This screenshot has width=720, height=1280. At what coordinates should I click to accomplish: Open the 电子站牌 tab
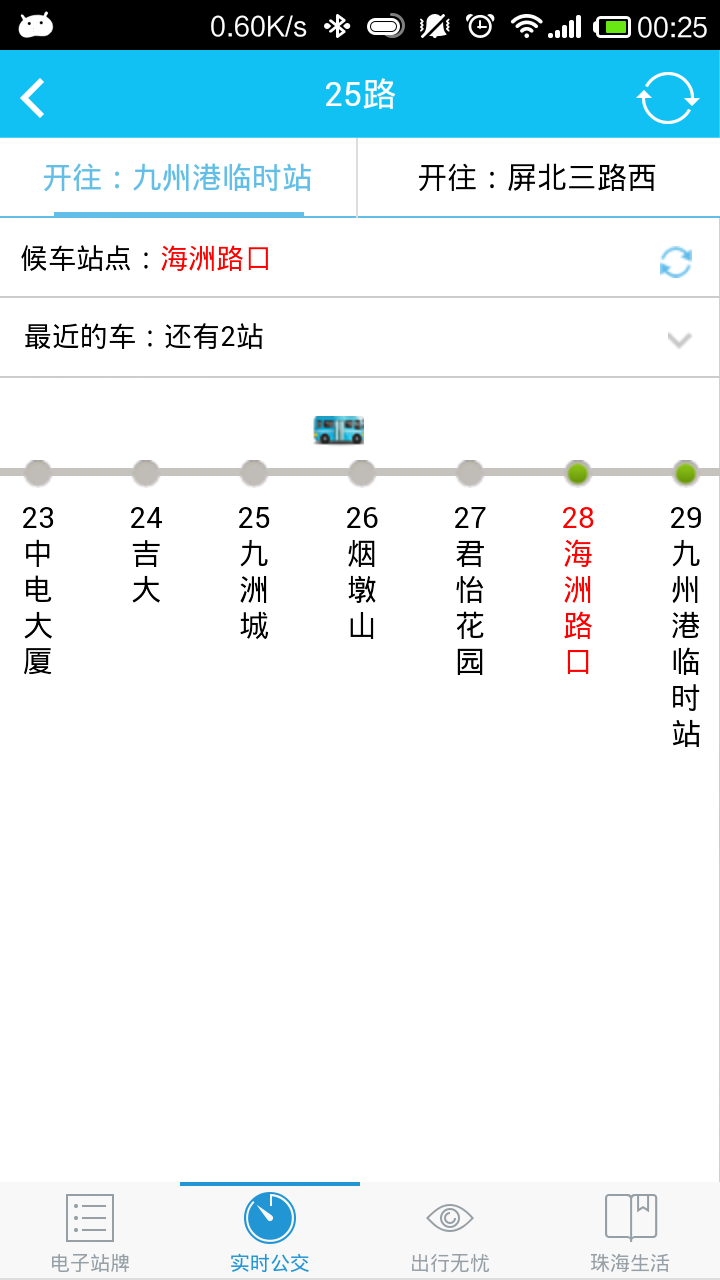coord(90,1232)
